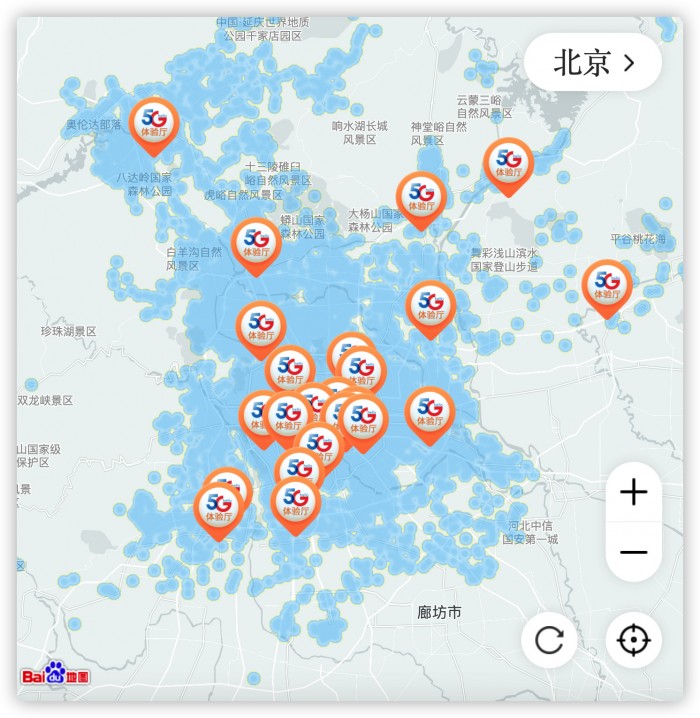
Task: Open 5G体验厅 pin near 八达岭国家森林公园
Action: pyautogui.click(x=154, y=123)
